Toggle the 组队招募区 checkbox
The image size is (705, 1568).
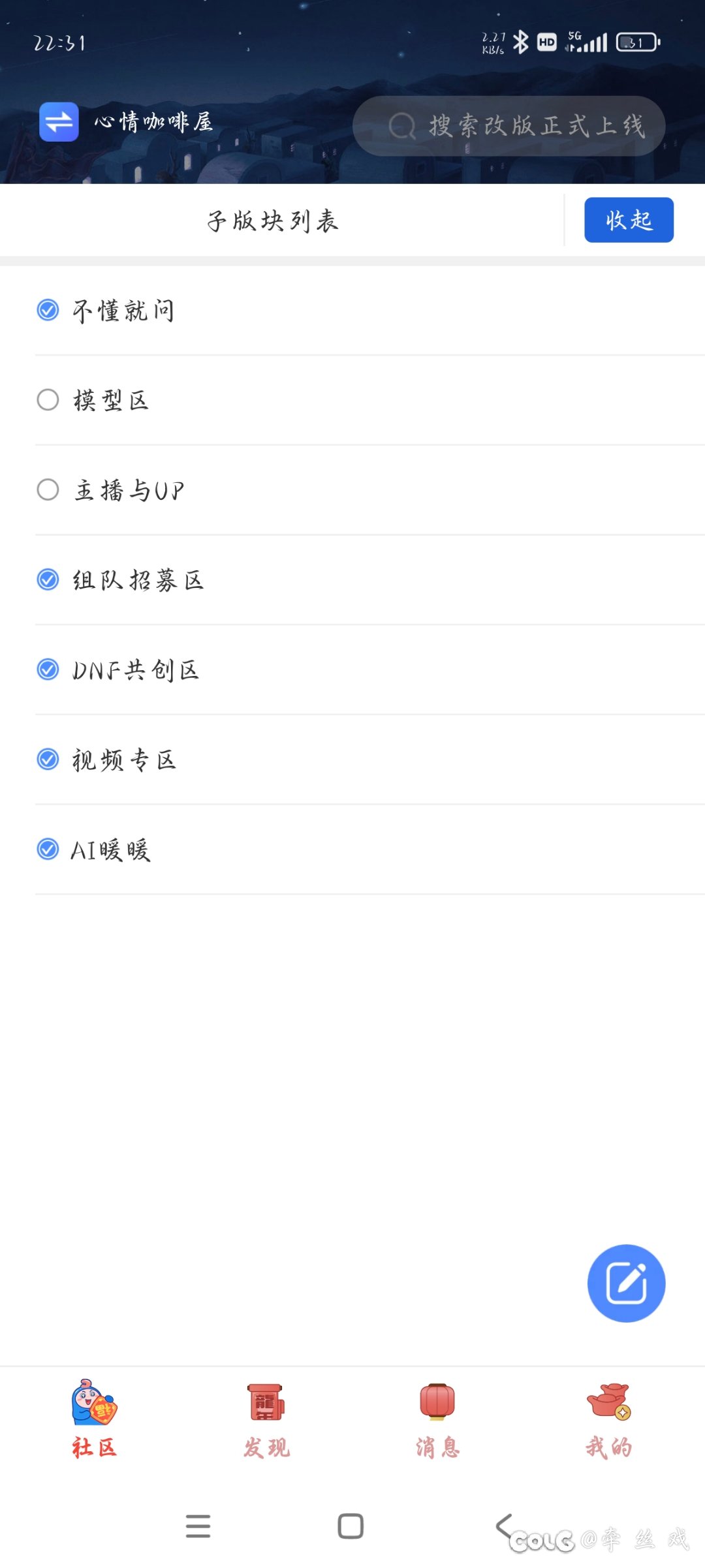click(48, 579)
